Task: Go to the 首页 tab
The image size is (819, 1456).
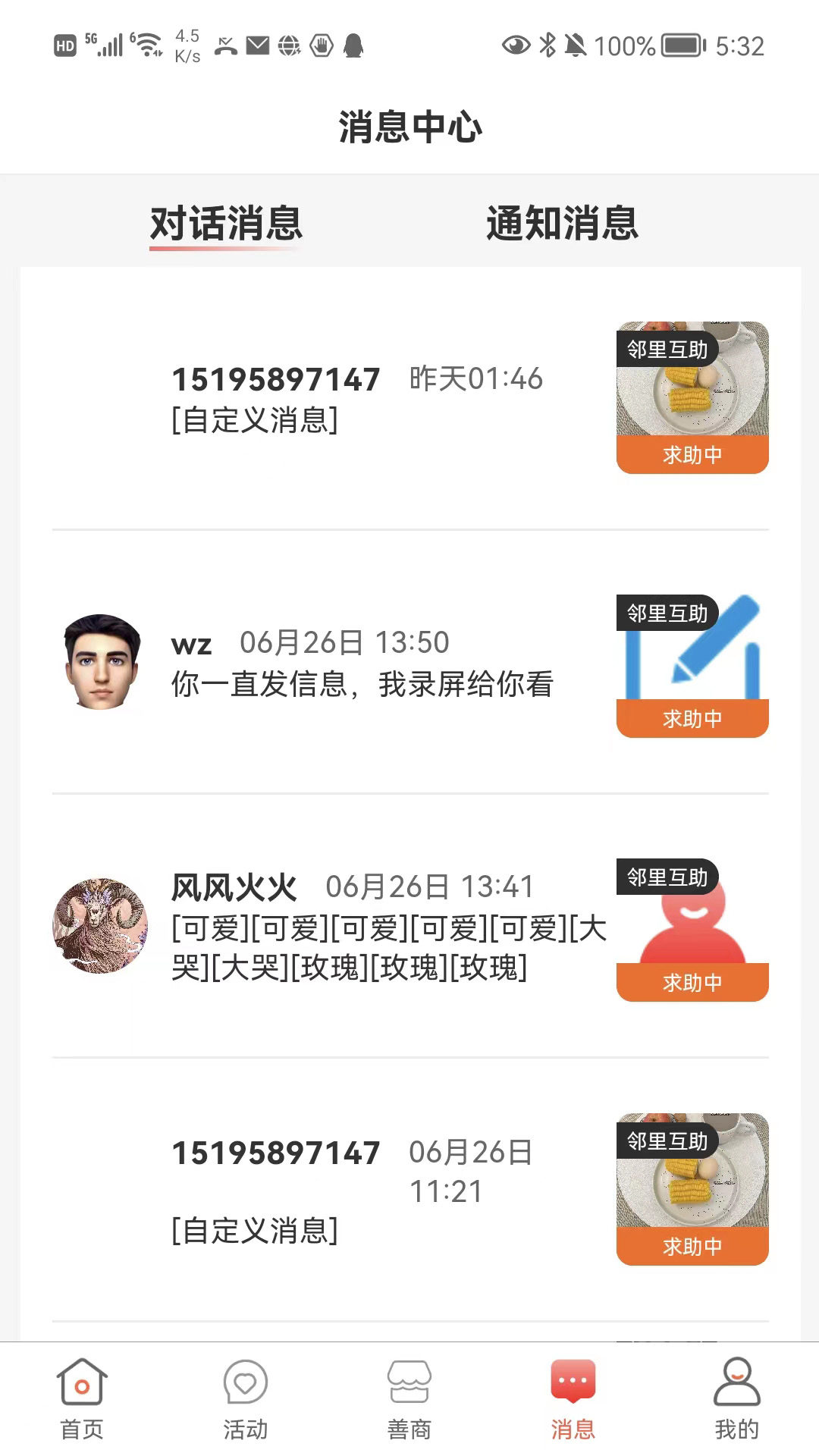Action: [x=82, y=1399]
